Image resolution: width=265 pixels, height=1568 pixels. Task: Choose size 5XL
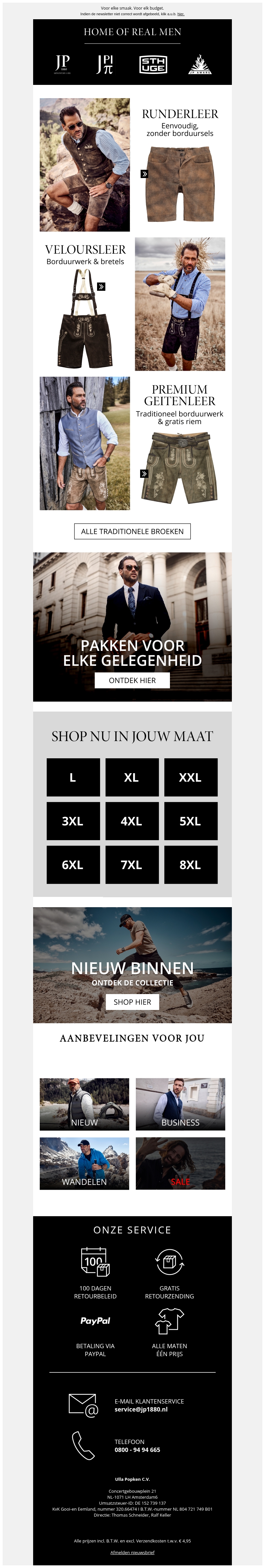pyautogui.click(x=190, y=821)
